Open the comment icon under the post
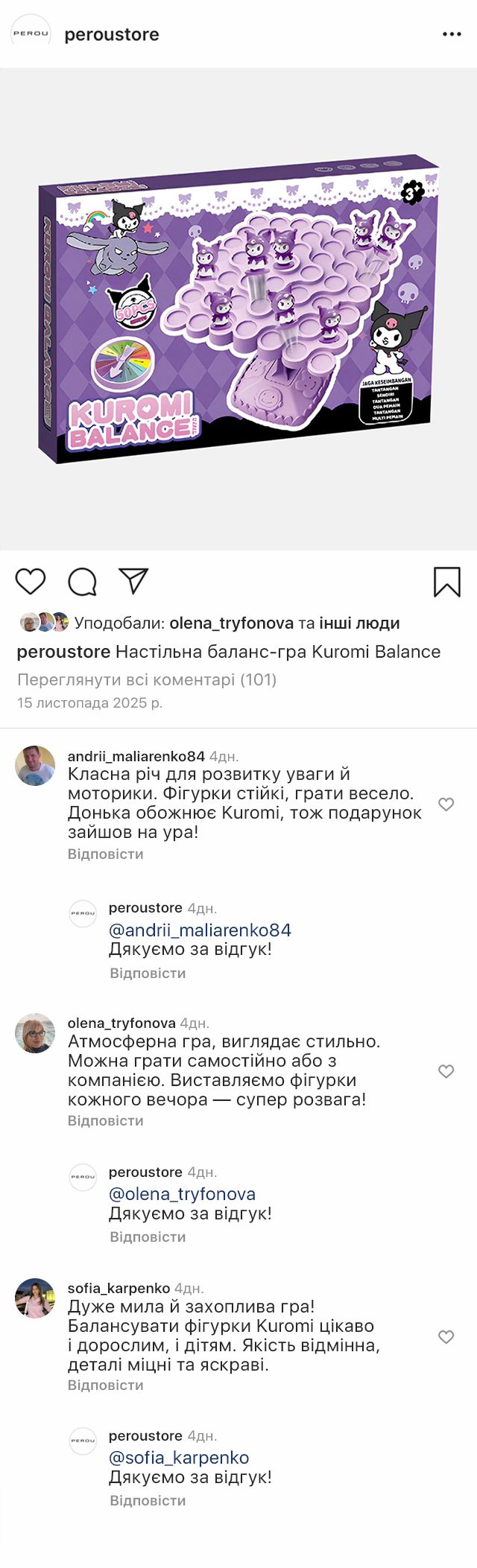 [82, 582]
